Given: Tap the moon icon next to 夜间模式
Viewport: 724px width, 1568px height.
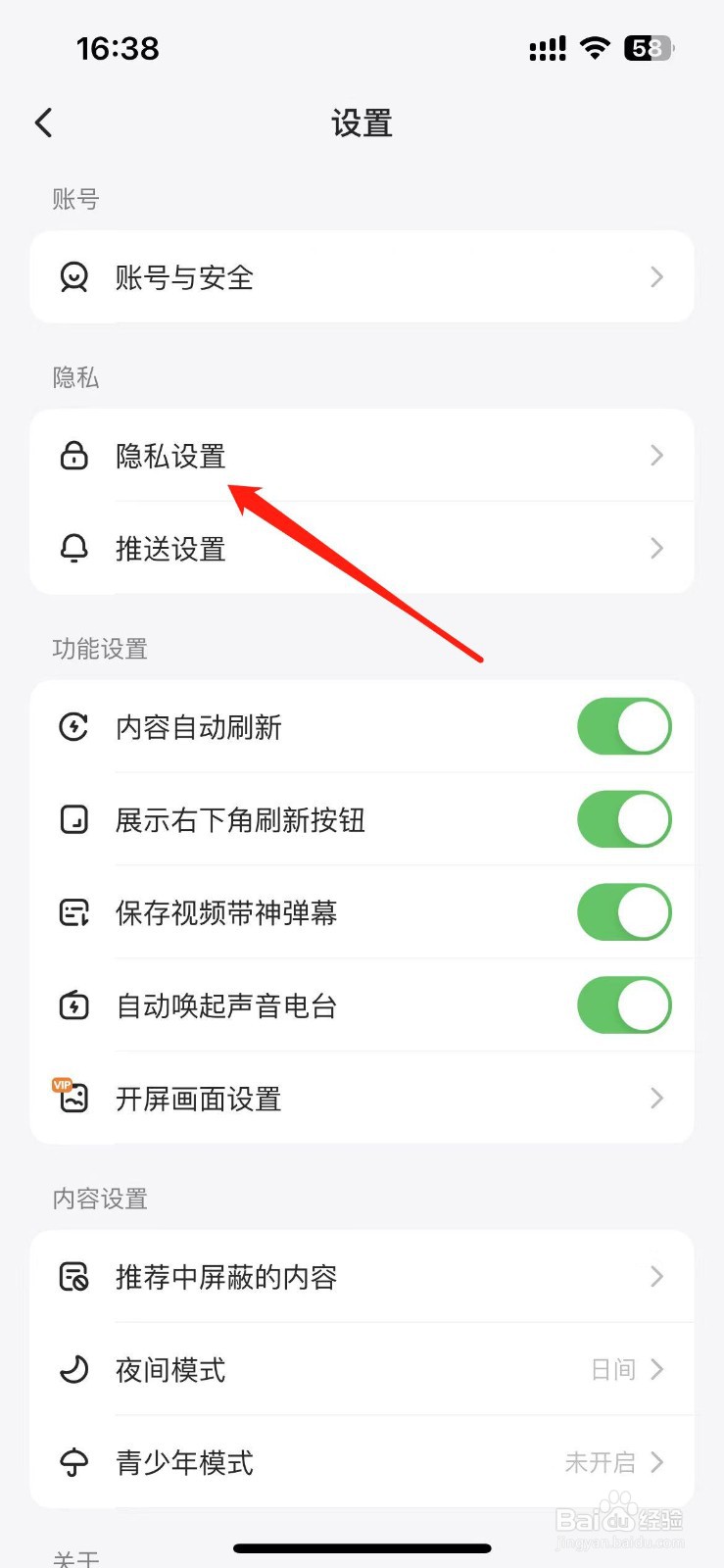Looking at the screenshot, I should (73, 1369).
